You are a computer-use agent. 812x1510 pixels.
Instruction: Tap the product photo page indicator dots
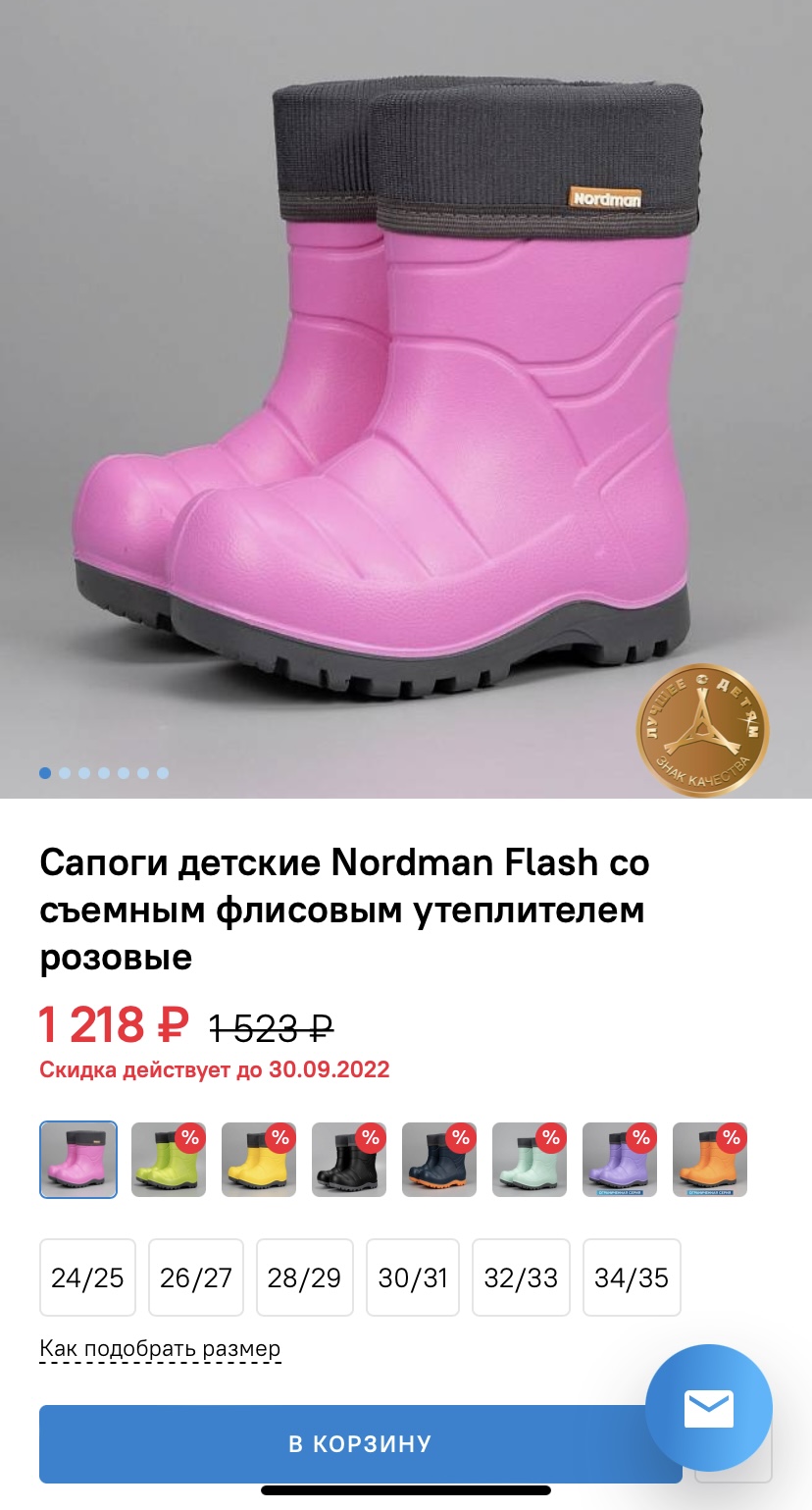[x=104, y=773]
